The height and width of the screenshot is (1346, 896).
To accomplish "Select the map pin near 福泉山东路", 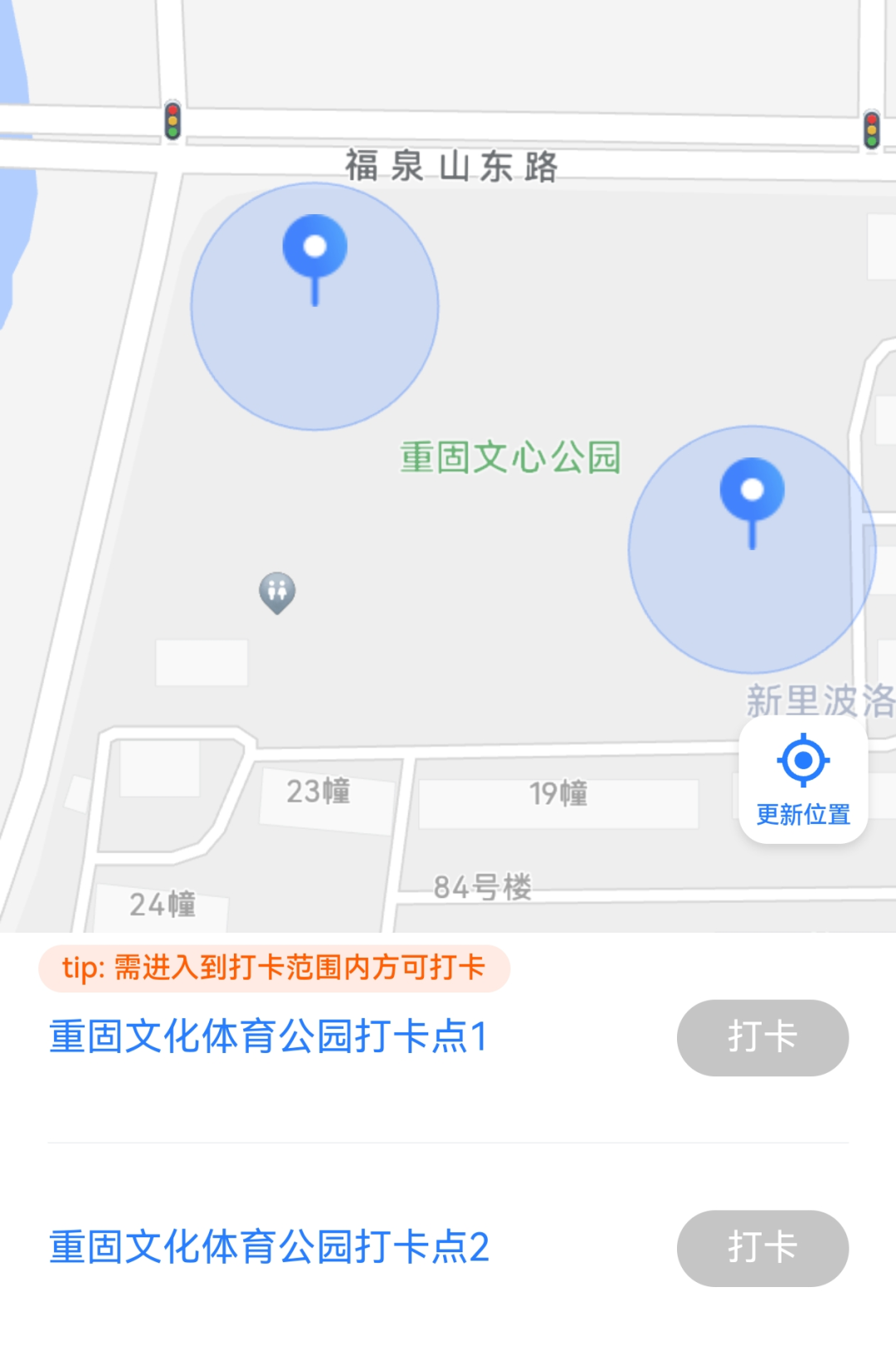I will pos(314,249).
